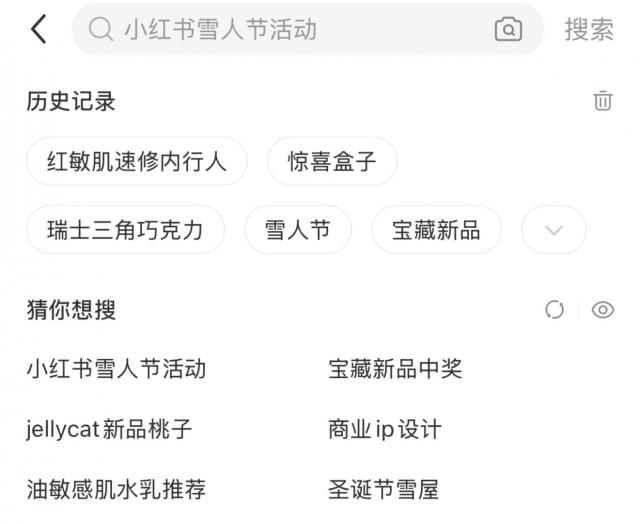640x524 pixels.
Task: Search suggestion 宝藏新品中奖
Action: pyautogui.click(x=395, y=369)
